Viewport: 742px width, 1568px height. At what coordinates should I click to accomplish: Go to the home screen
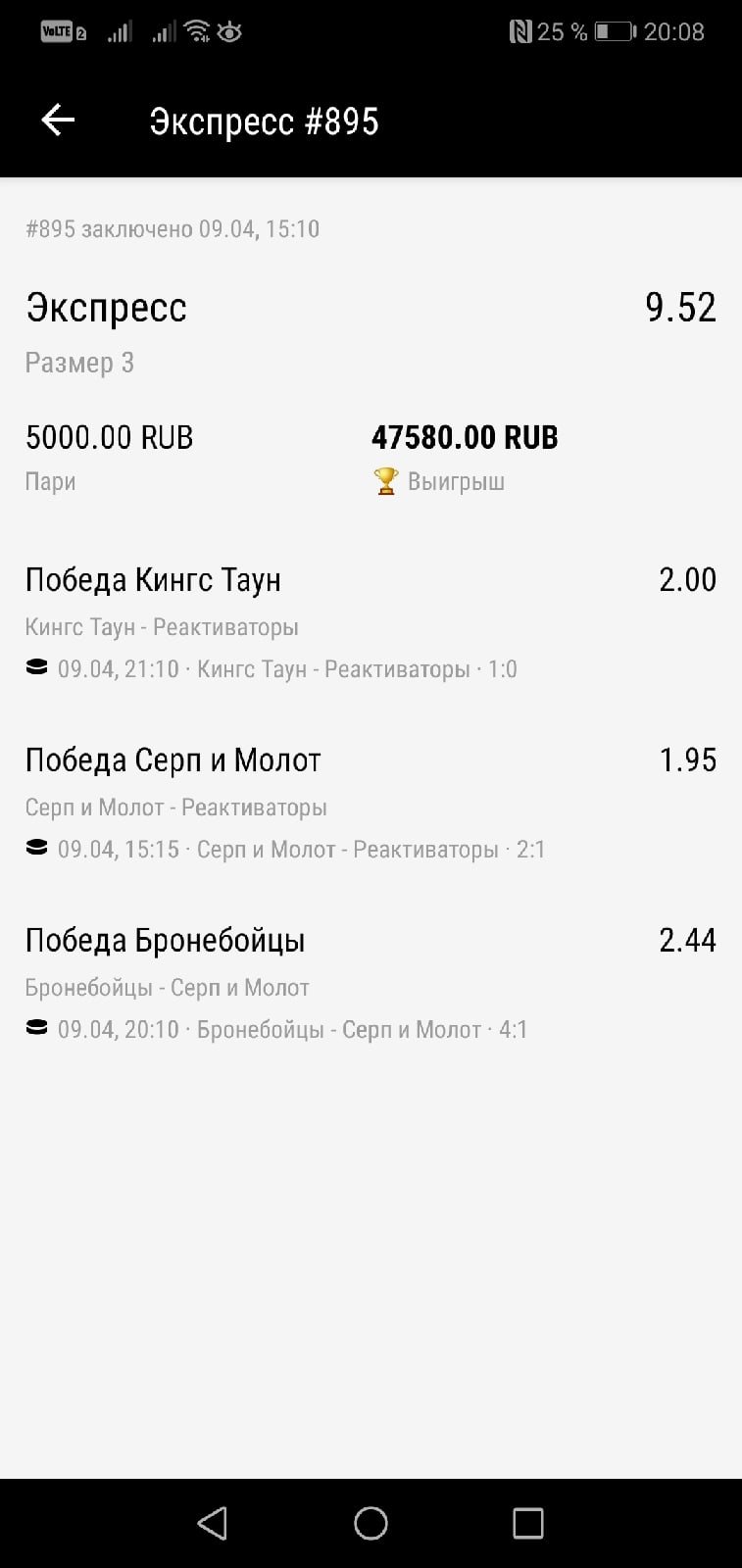pyautogui.click(x=371, y=1523)
